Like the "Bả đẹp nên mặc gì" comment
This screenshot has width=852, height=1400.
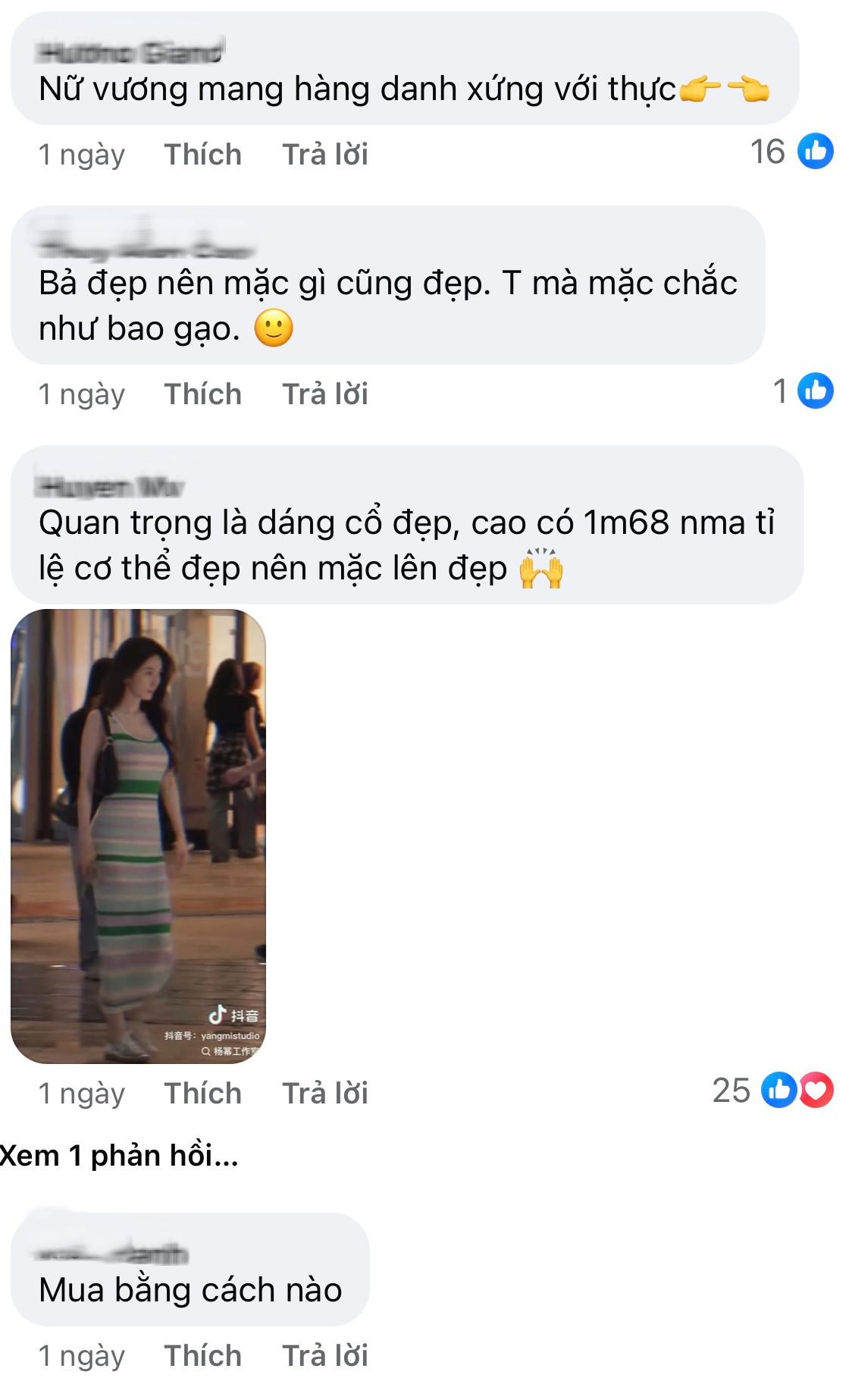(x=202, y=394)
